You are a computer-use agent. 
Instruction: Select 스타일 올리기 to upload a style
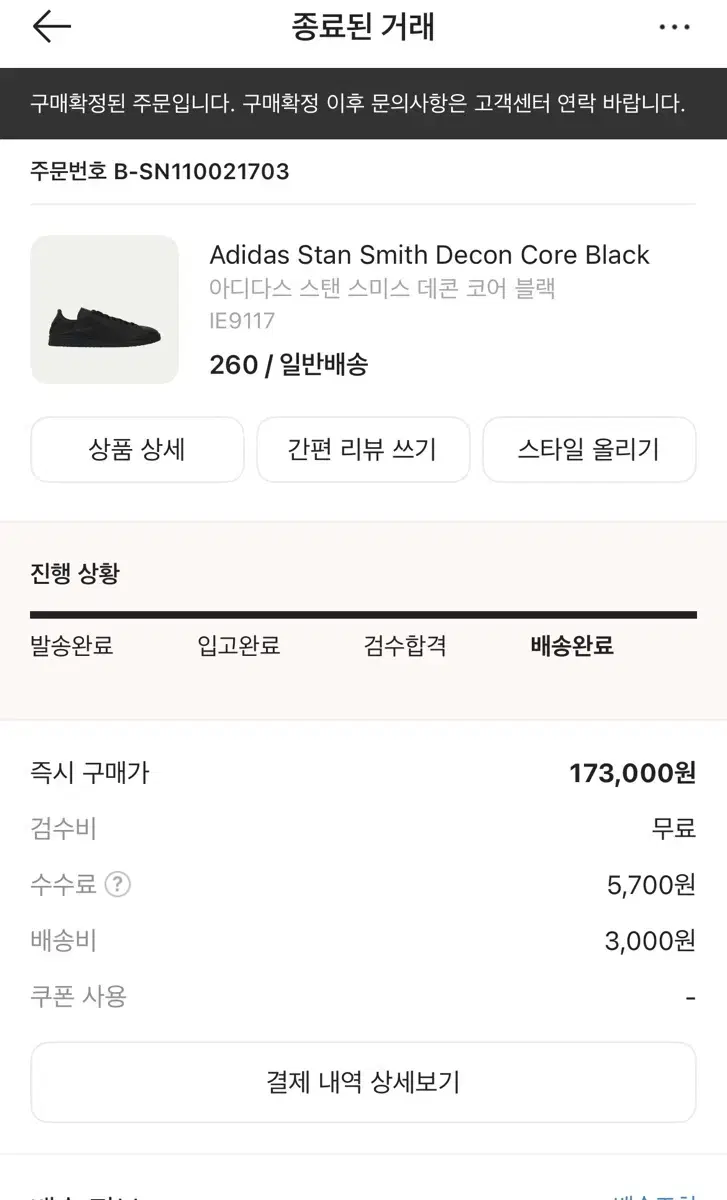point(589,450)
